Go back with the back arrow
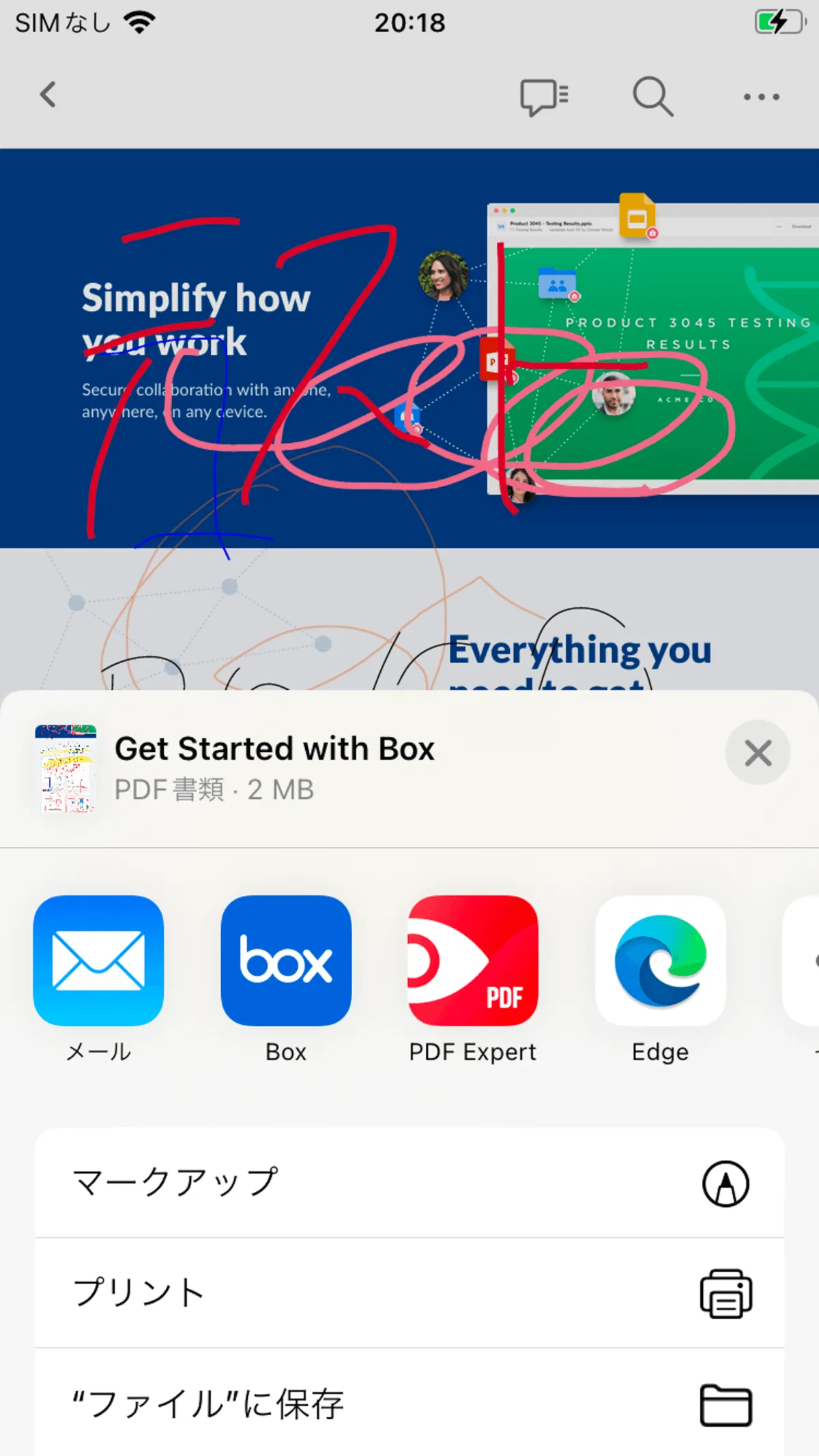The image size is (819, 1456). pos(48,95)
